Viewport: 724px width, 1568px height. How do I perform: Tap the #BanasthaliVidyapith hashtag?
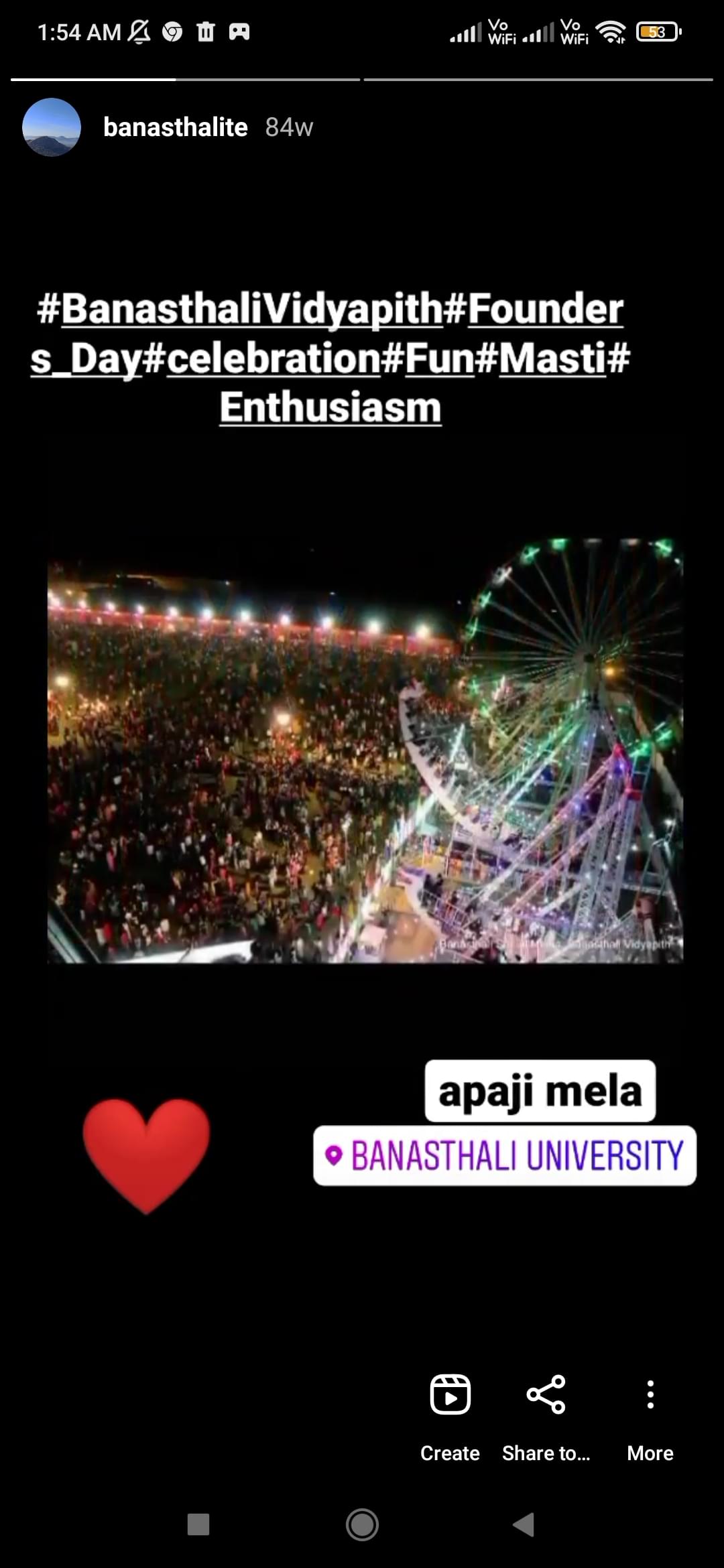(251, 309)
